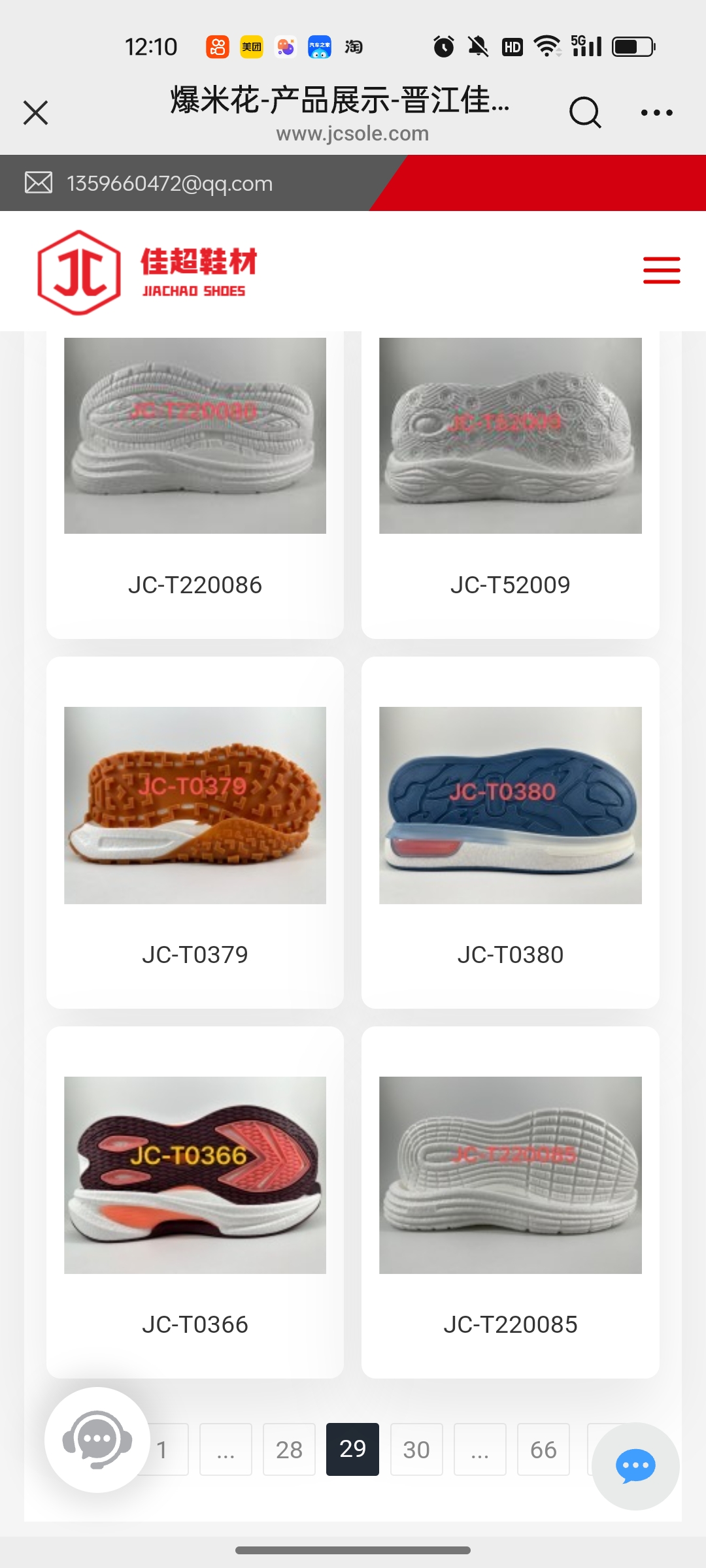This screenshot has height=1568, width=706.
Task: Go to last page 66
Action: coord(543,1449)
